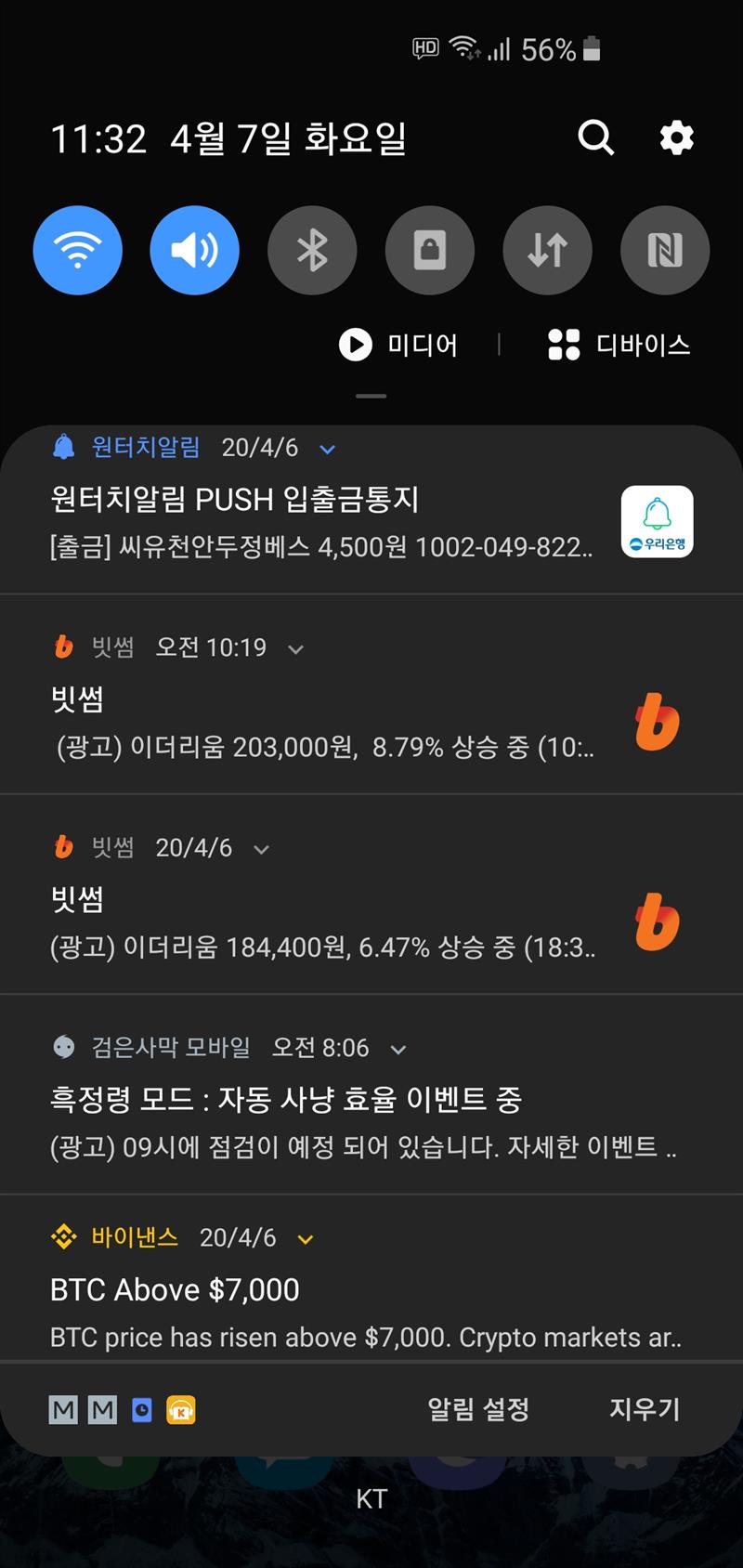Image resolution: width=743 pixels, height=1568 pixels.
Task: Open the 디바이스 devices panel
Action: point(619,345)
